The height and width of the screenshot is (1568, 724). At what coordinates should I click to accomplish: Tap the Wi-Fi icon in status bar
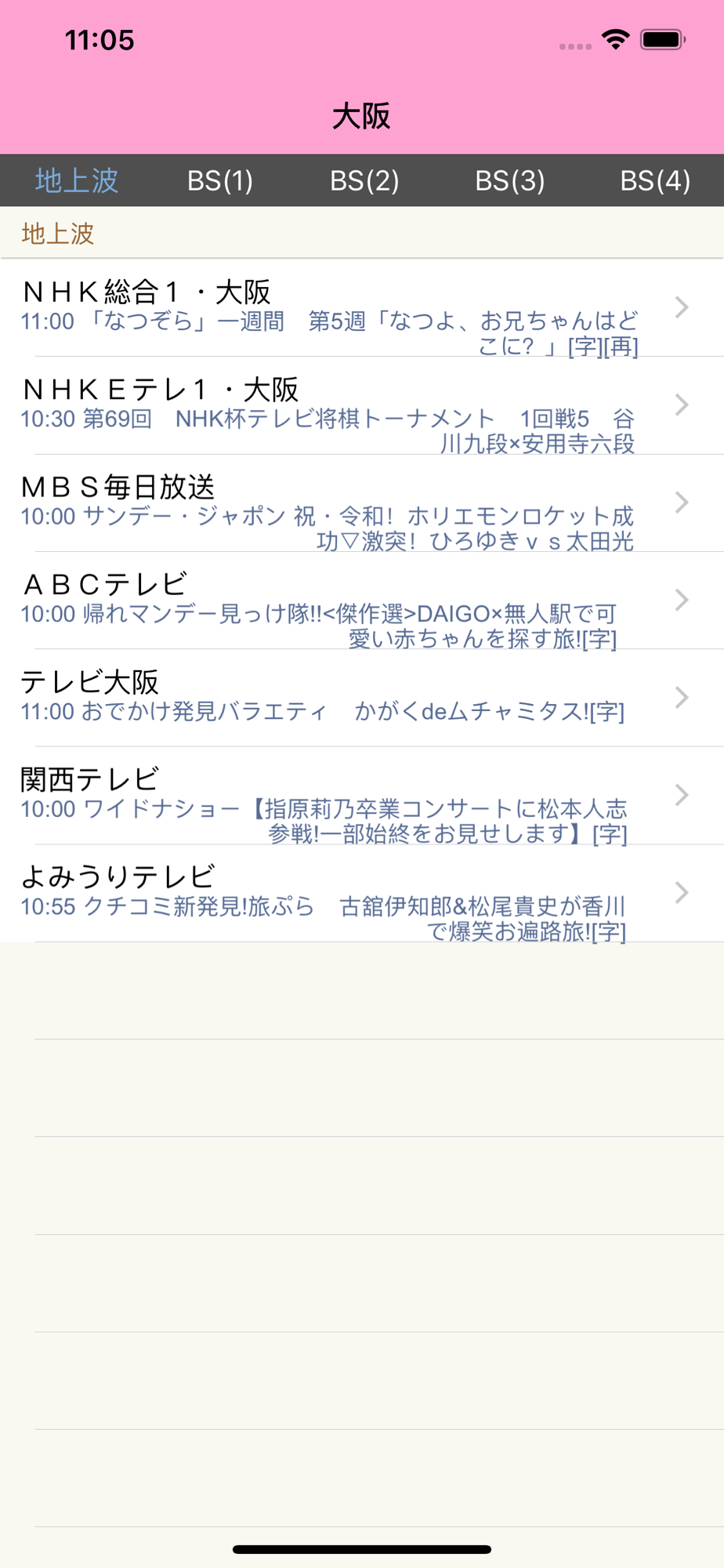[615, 38]
